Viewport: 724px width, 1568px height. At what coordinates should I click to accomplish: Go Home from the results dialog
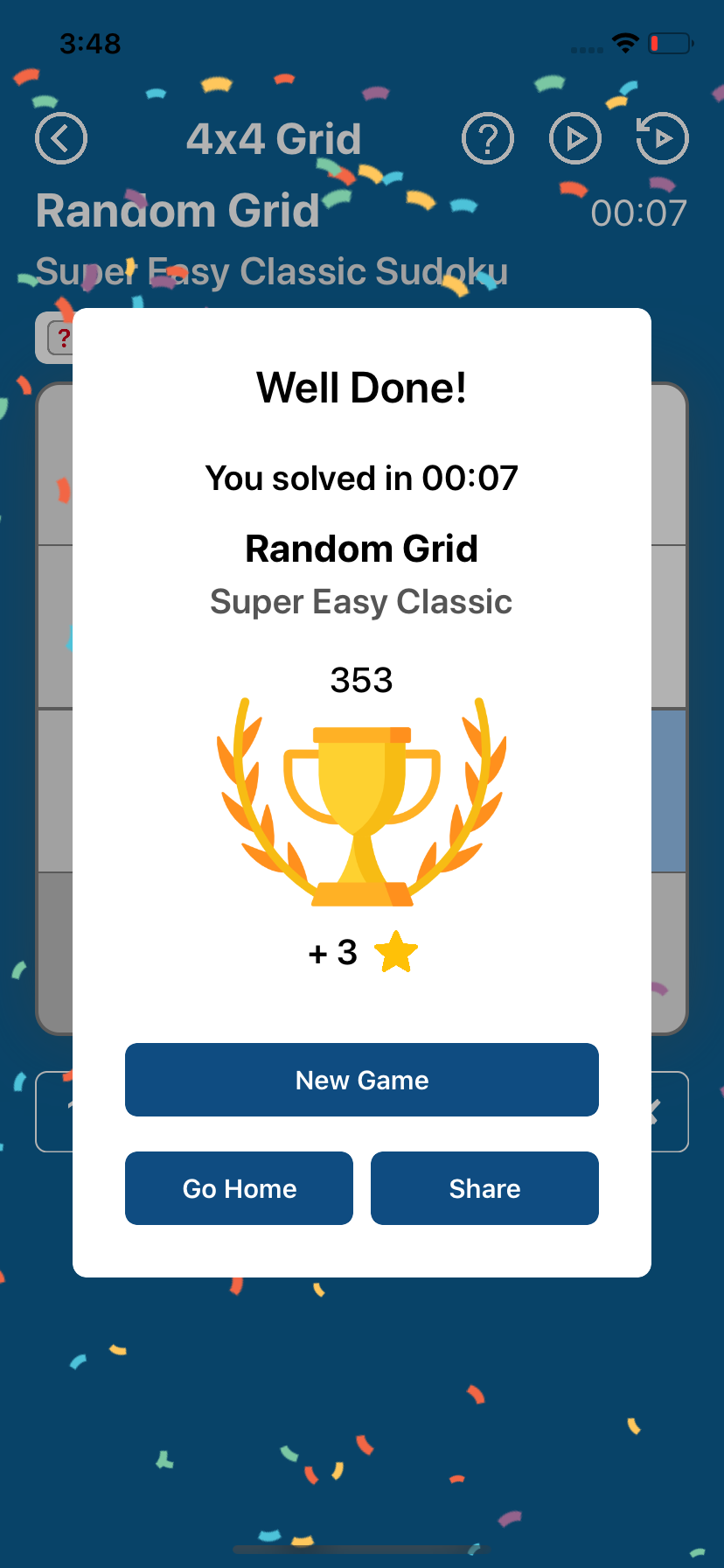pyautogui.click(x=239, y=1188)
